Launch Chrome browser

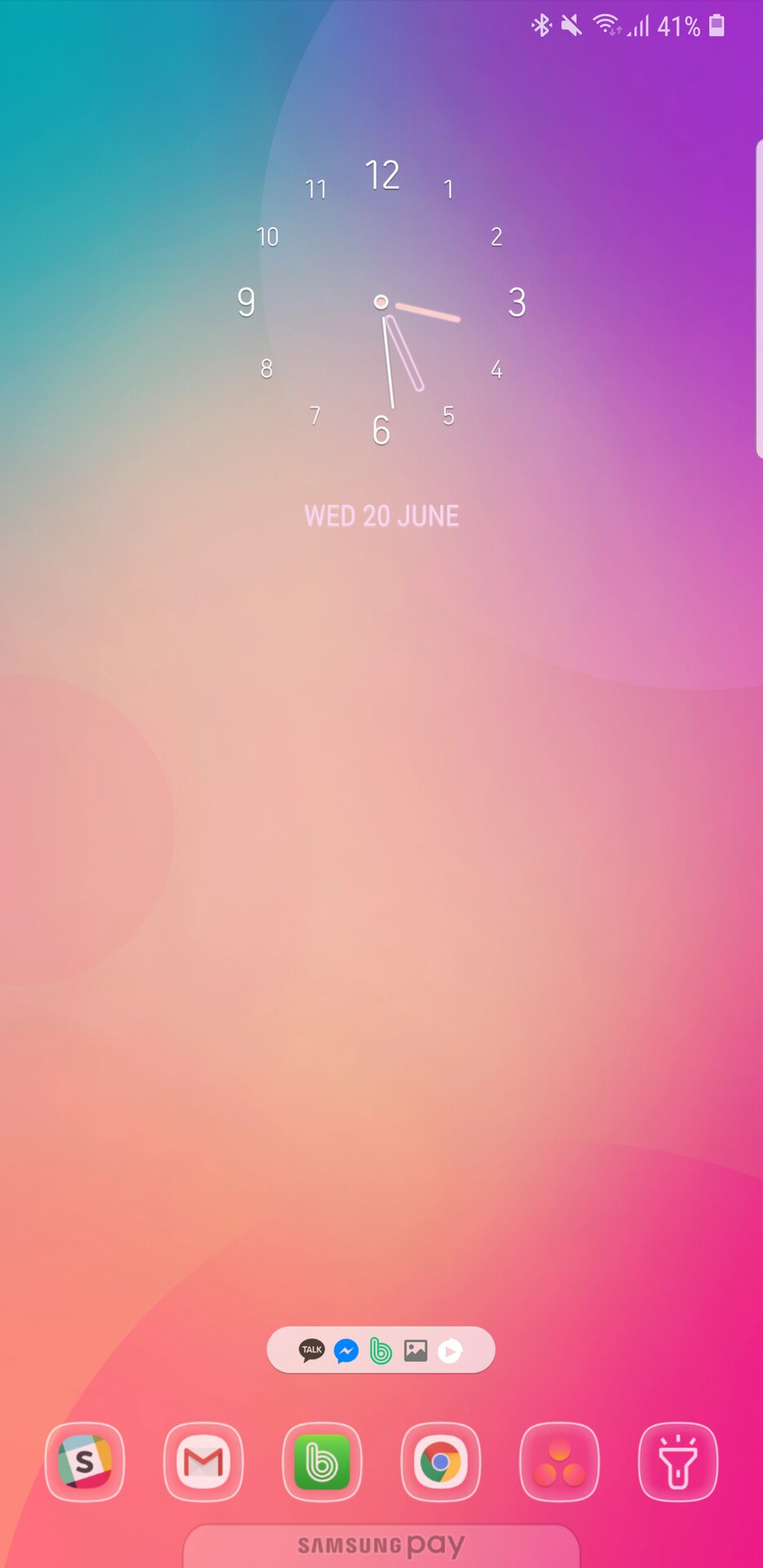pyautogui.click(x=440, y=1462)
